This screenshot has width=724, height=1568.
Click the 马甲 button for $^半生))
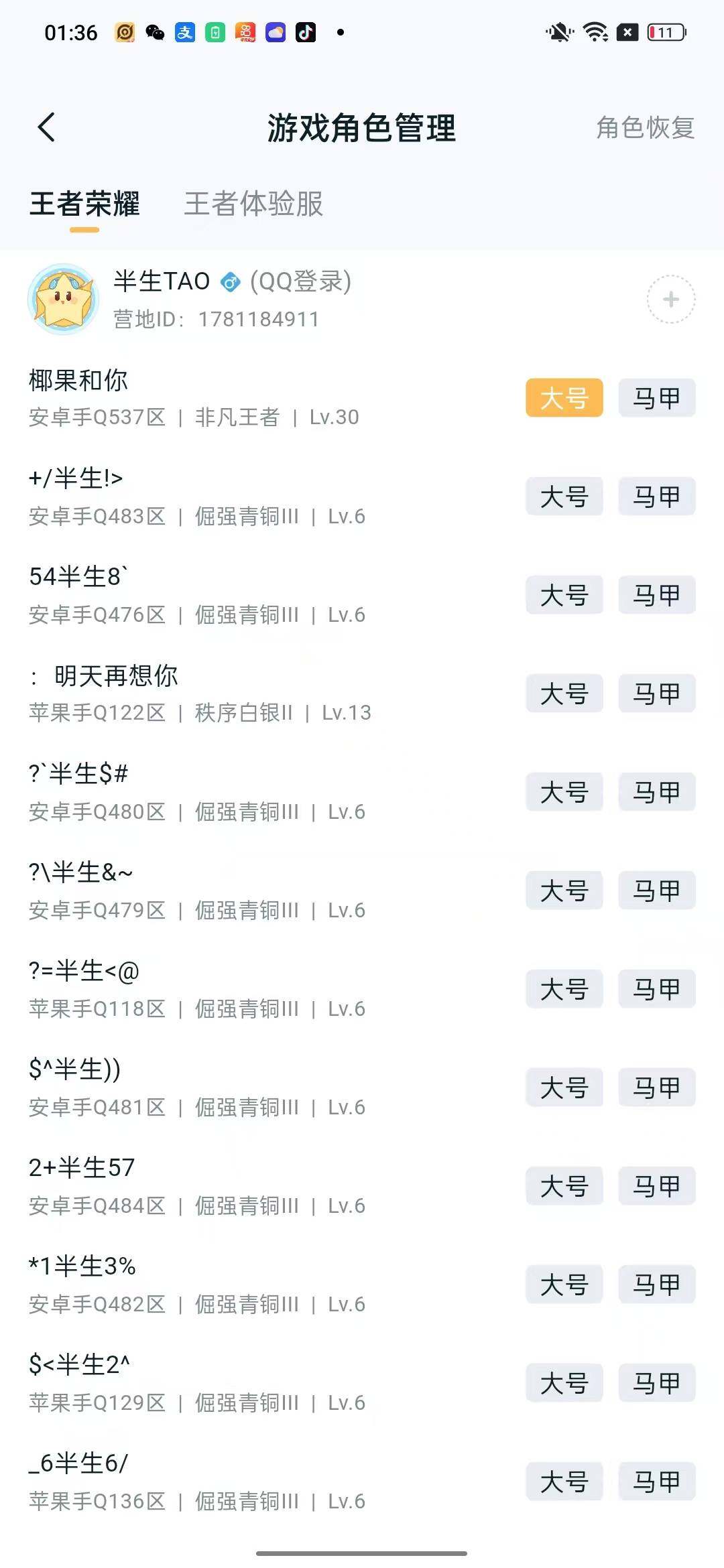[x=656, y=1088]
